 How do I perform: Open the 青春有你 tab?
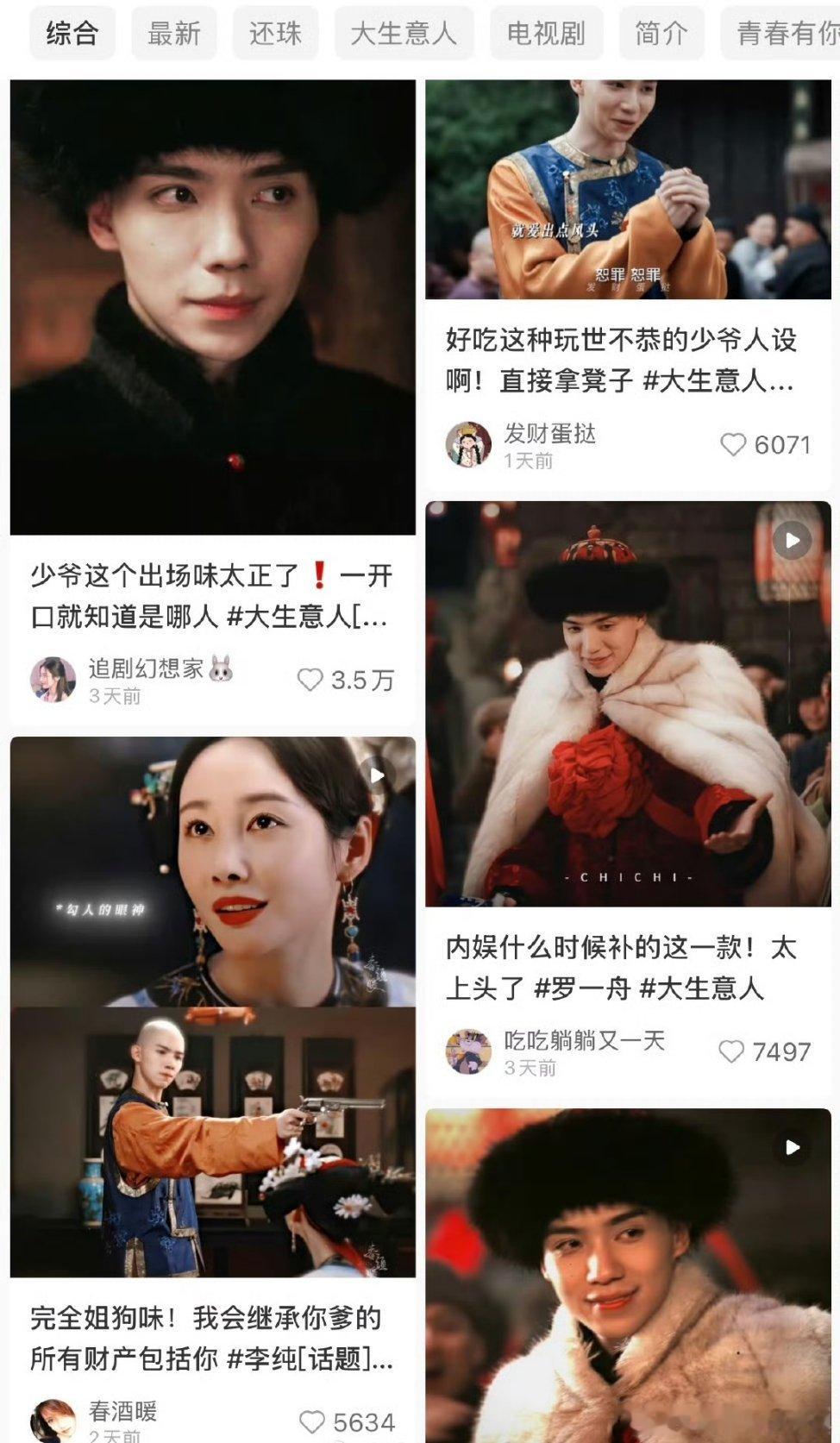(x=783, y=33)
